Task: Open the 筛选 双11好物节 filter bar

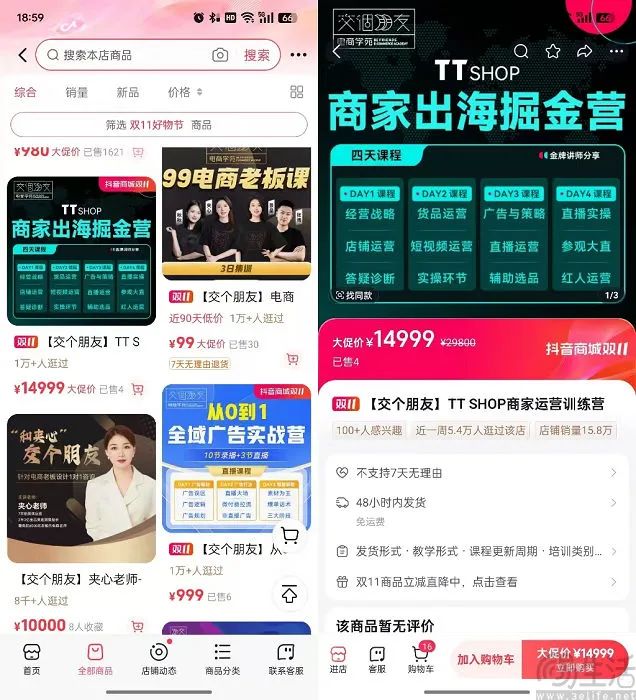Action: pyautogui.click(x=159, y=125)
